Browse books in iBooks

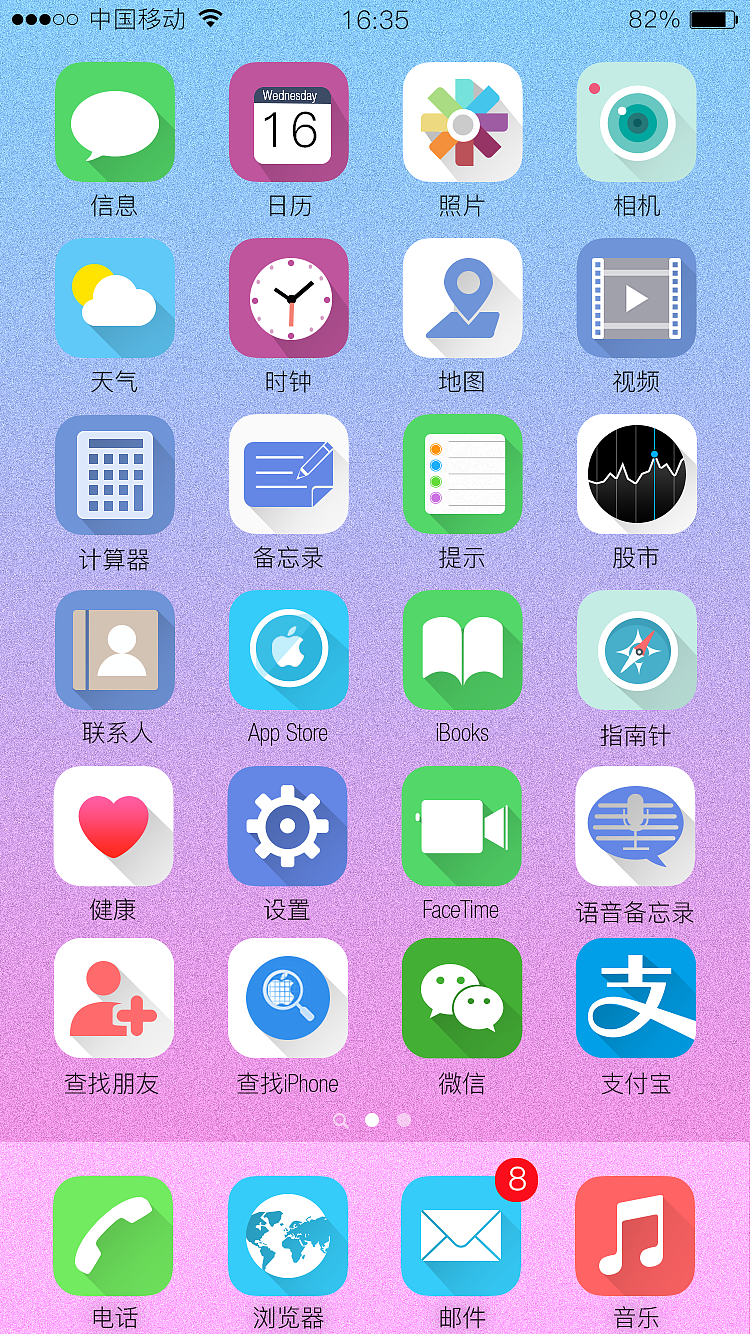pos(462,650)
